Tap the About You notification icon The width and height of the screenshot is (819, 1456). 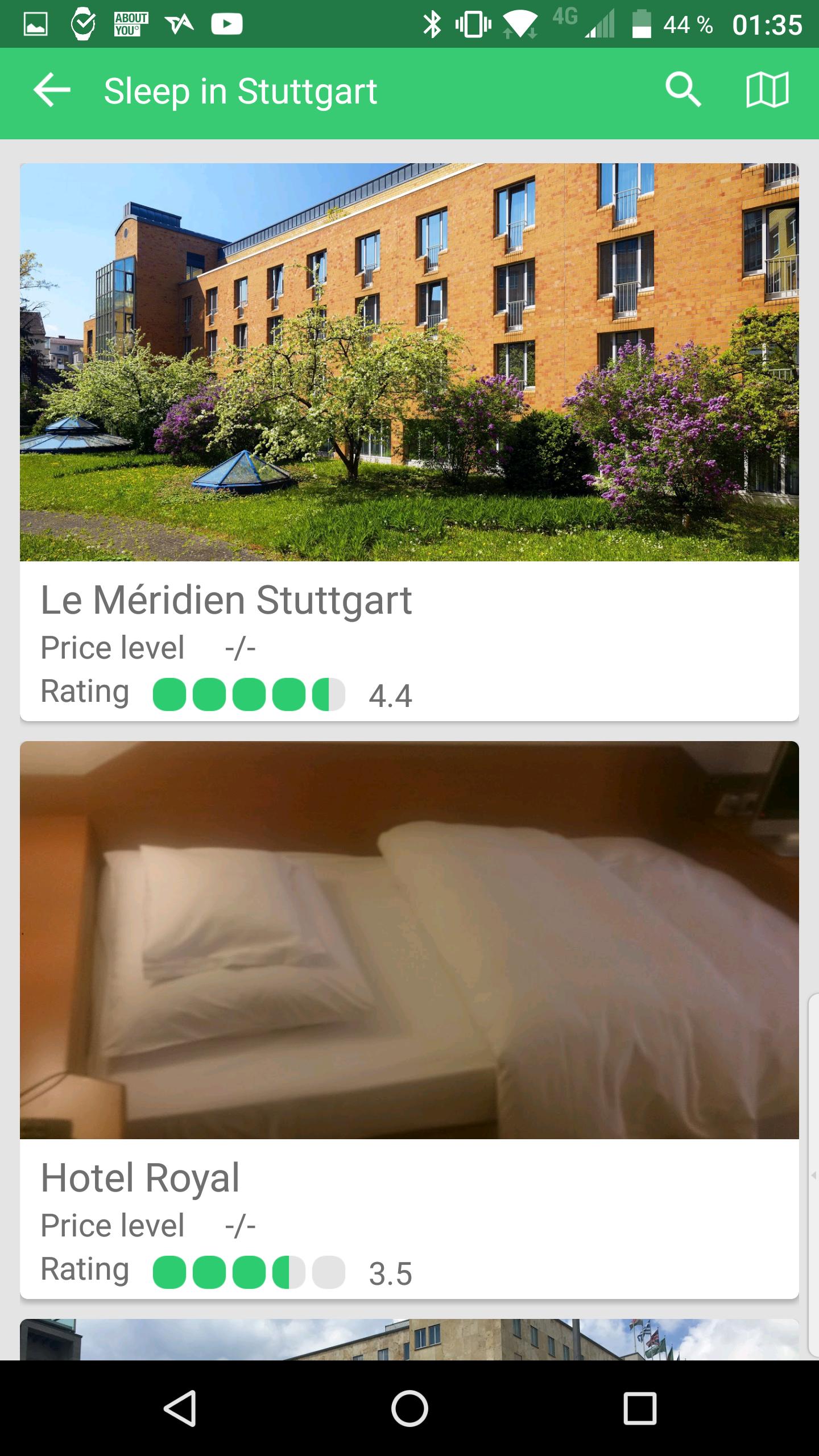click(x=128, y=24)
